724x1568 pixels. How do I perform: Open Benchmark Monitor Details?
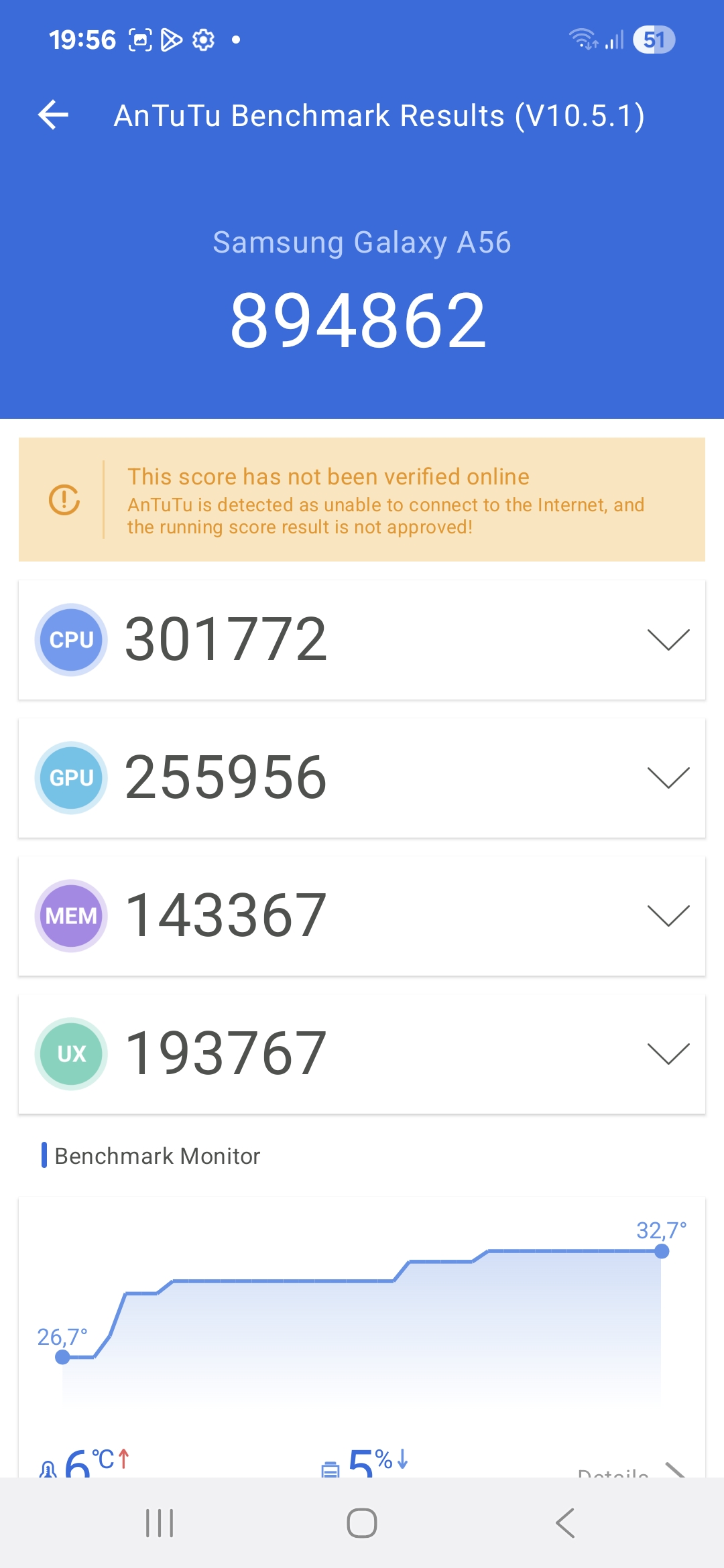point(631,1471)
